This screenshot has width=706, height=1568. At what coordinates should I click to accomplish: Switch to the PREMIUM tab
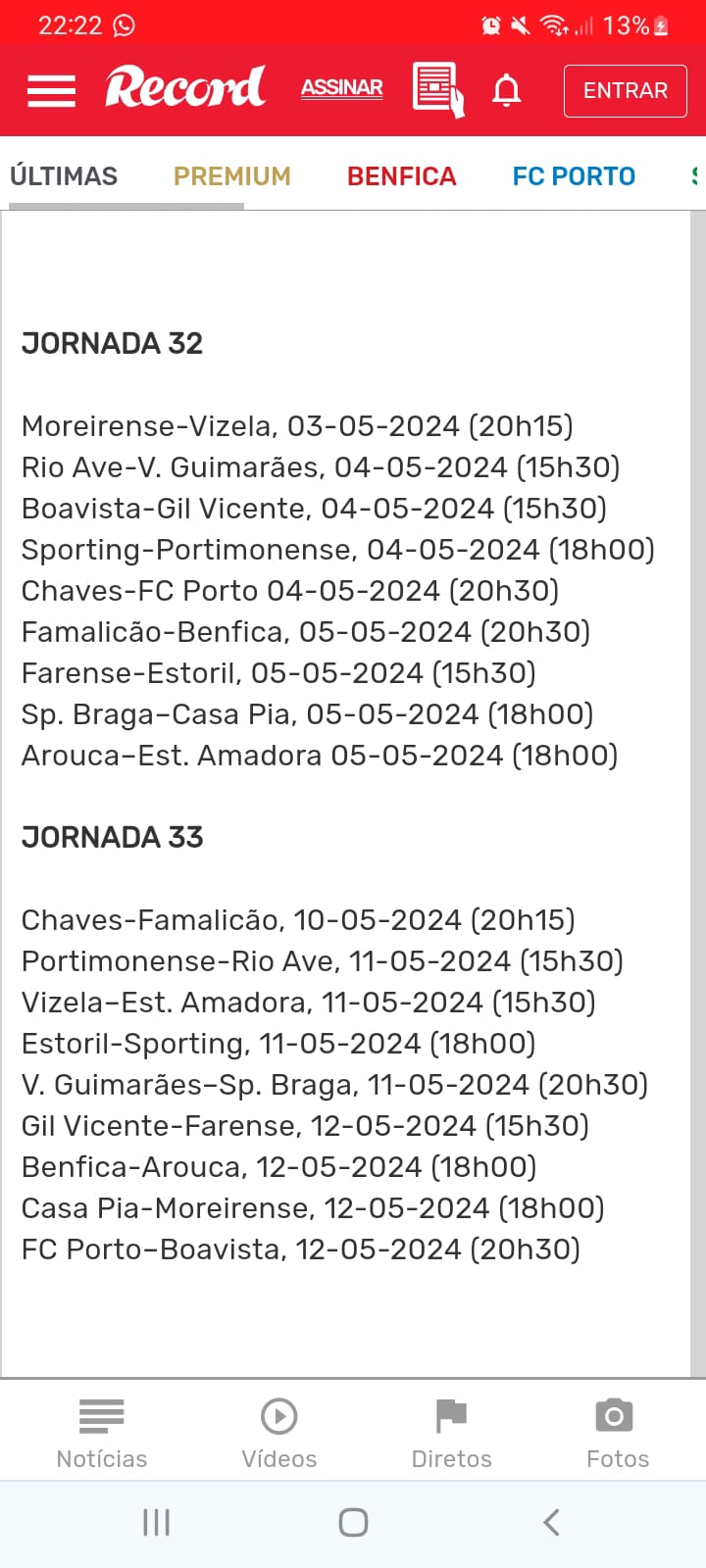coord(232,176)
